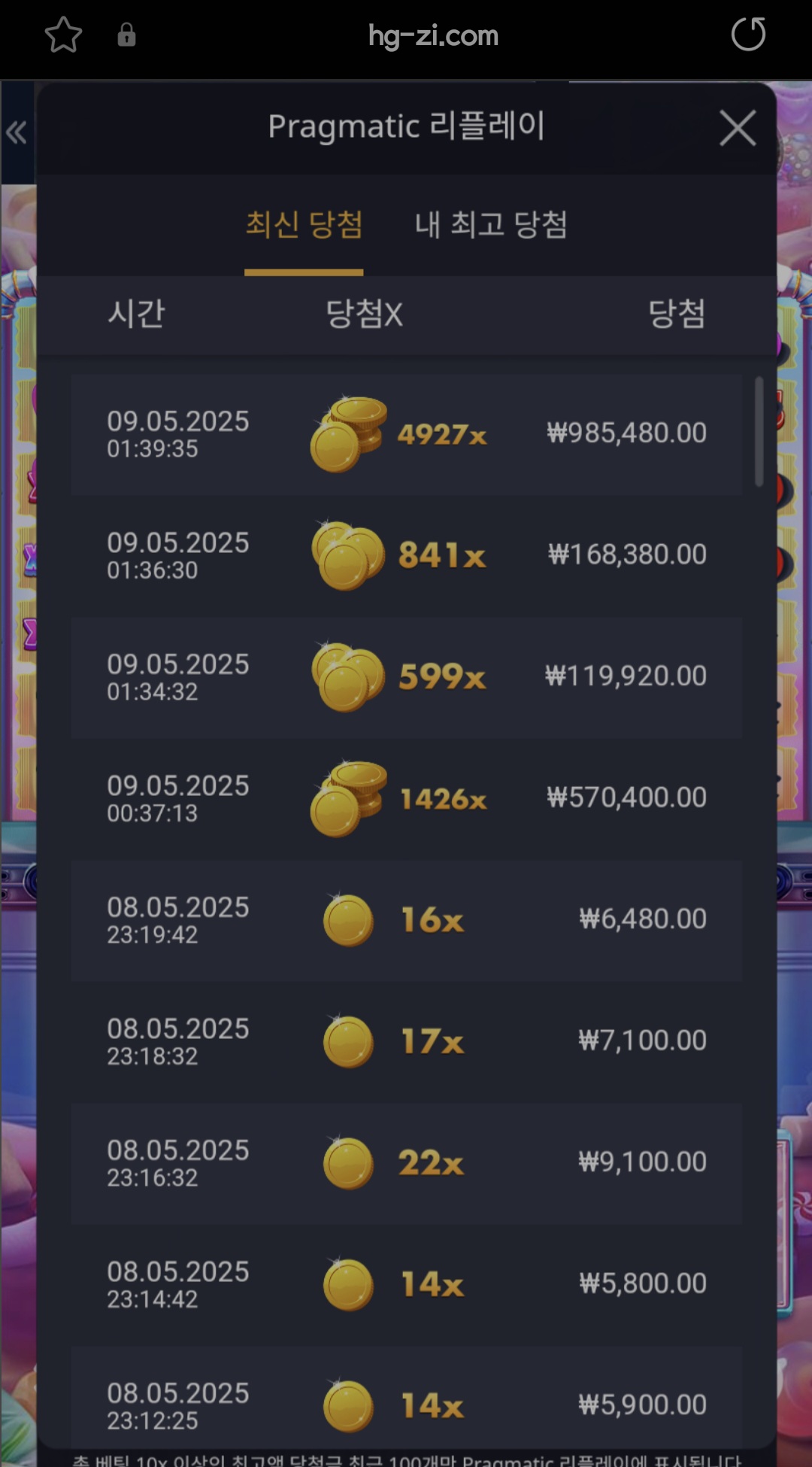This screenshot has height=1467, width=812.
Task: Open the 4927x win replay
Action: tap(406, 434)
